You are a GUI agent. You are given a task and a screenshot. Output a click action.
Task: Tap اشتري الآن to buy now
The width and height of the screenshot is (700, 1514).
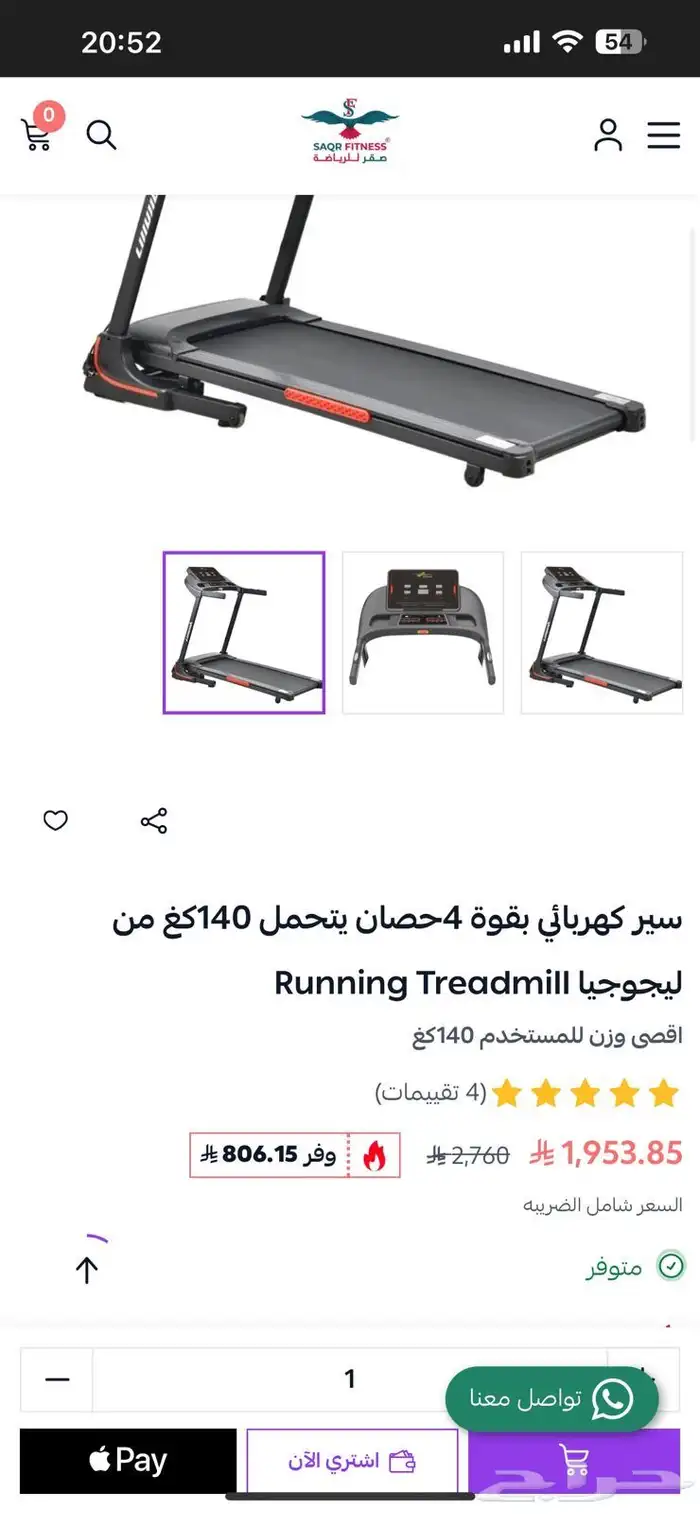352,1460
